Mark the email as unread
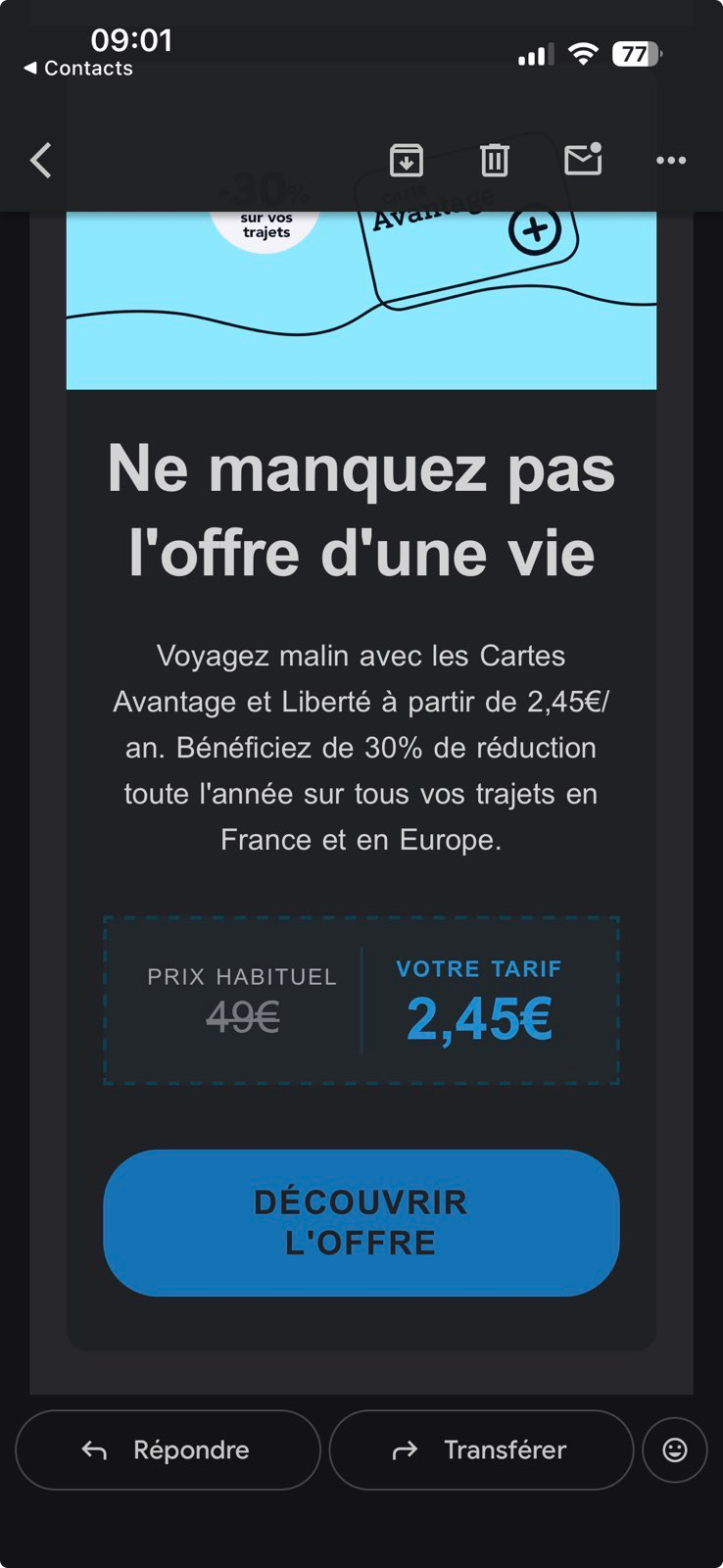Image resolution: width=723 pixels, height=1568 pixels. (583, 159)
